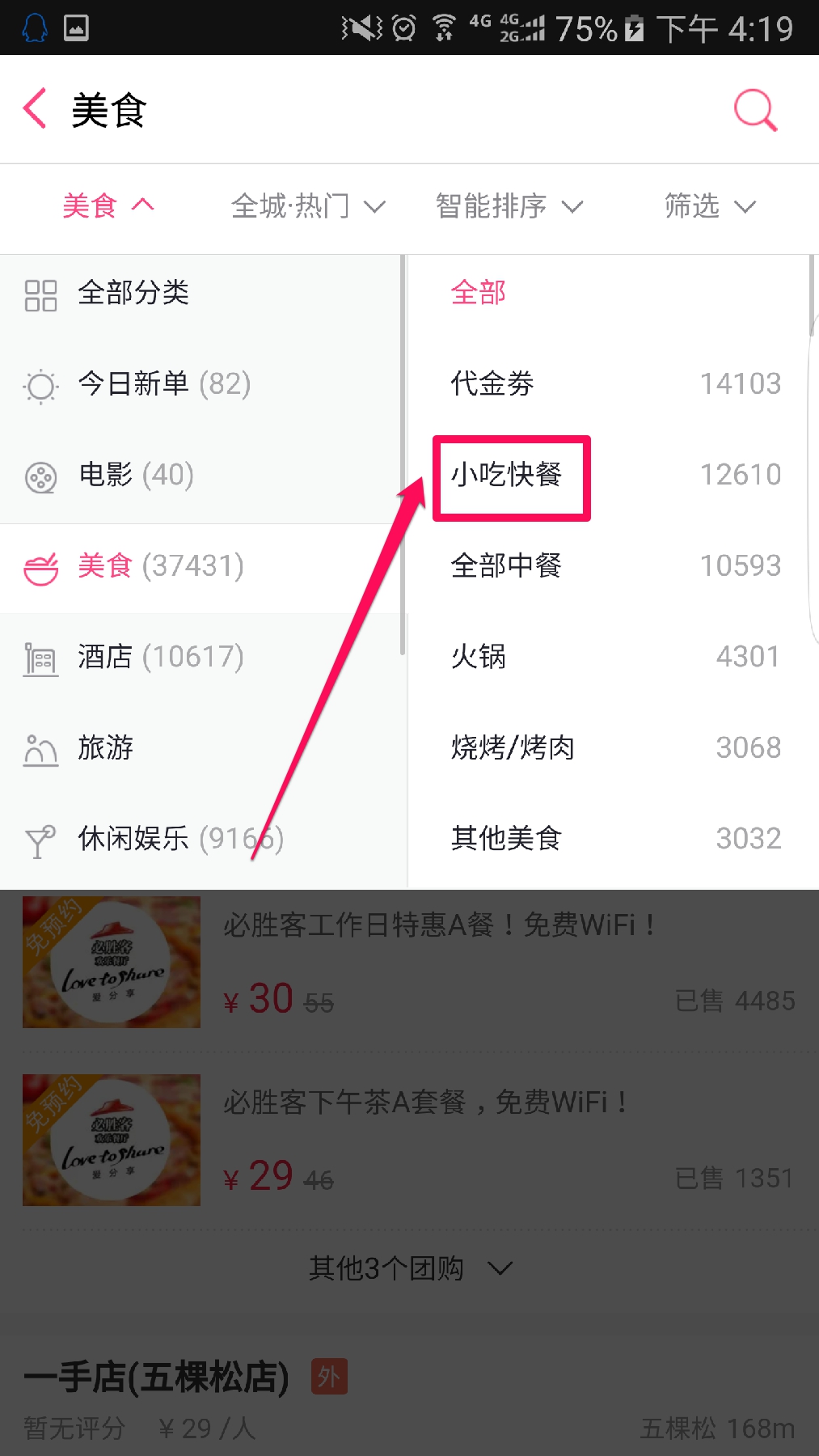Open the search magnifier icon
819x1456 pixels.
(x=755, y=109)
